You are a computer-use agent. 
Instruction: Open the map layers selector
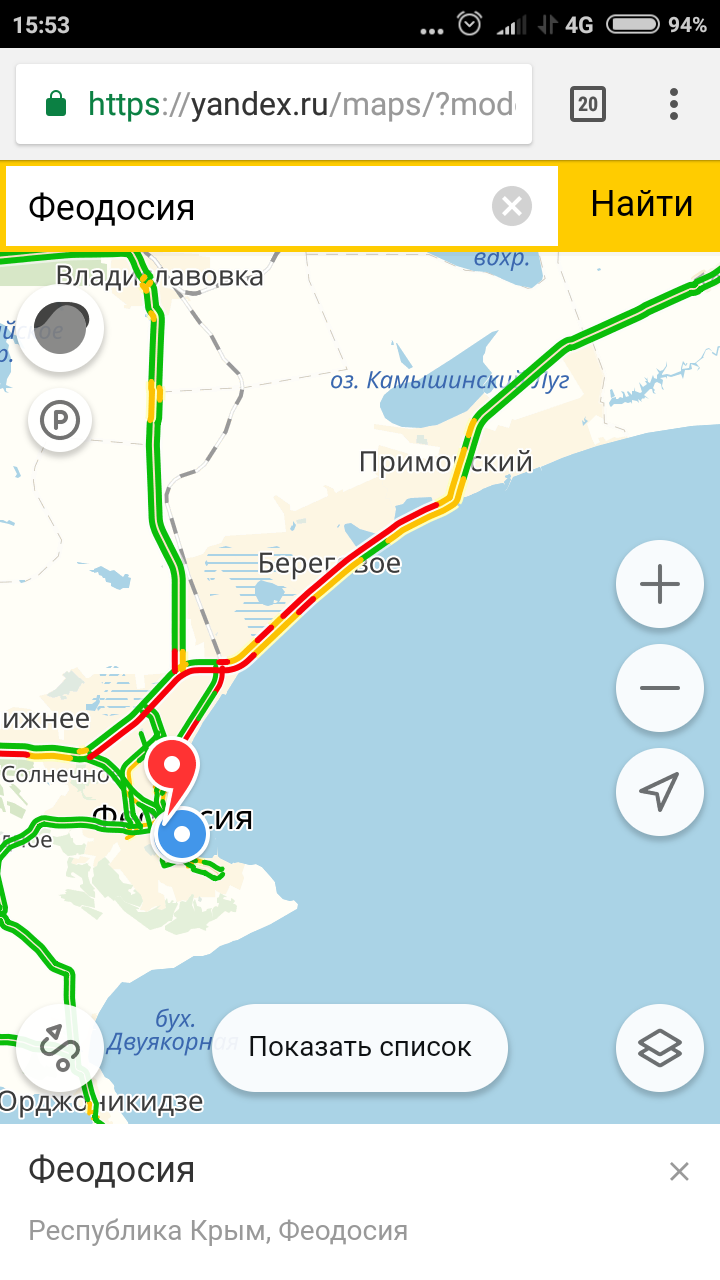(x=660, y=1047)
